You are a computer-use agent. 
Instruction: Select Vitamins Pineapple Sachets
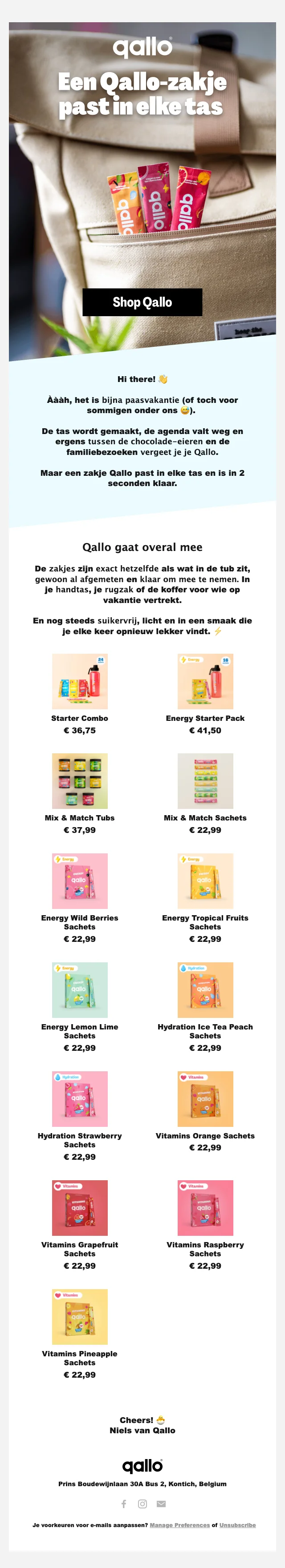point(80,1317)
